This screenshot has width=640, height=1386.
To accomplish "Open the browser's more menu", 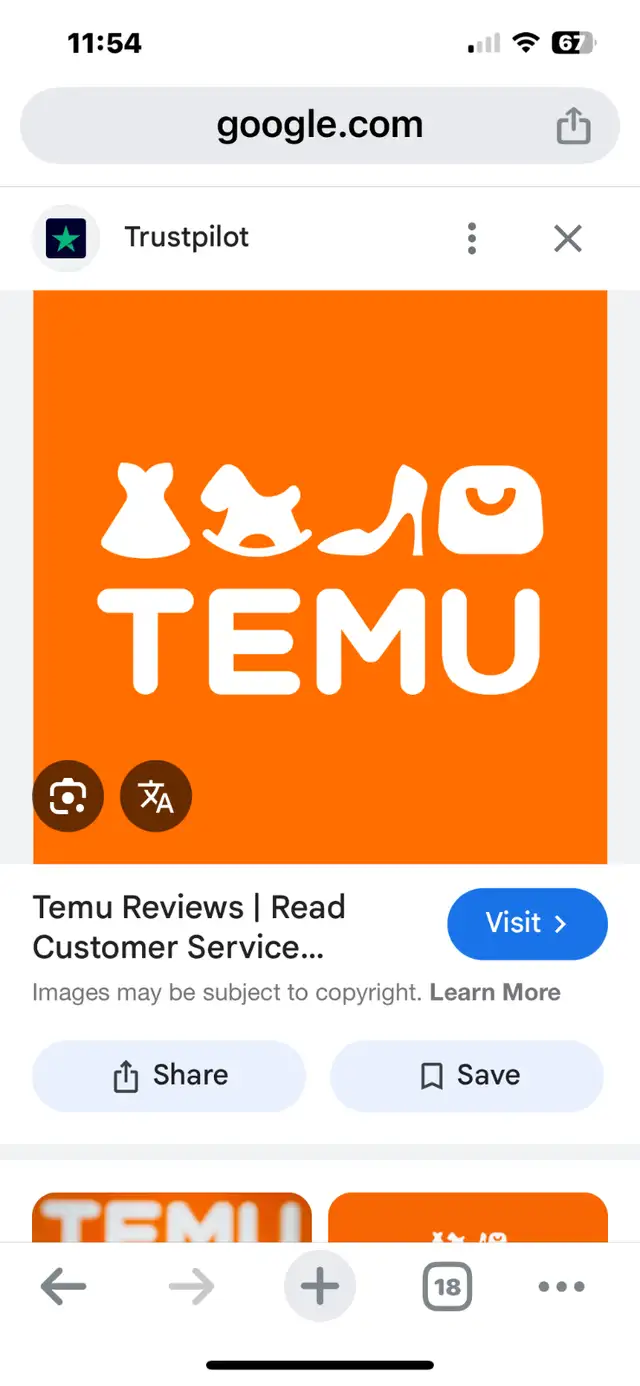I will point(562,1287).
